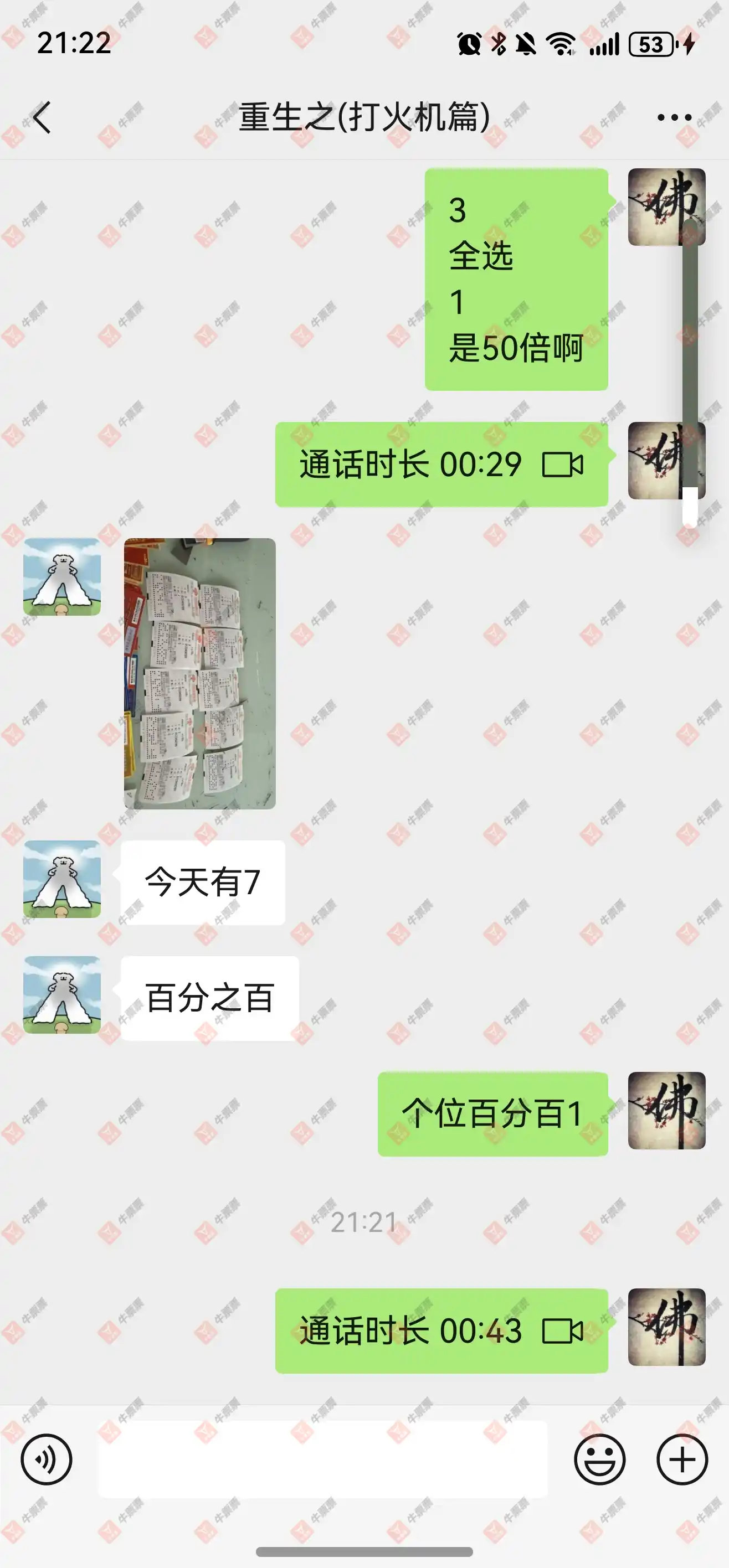The height and width of the screenshot is (1568, 729).
Task: Go back to the chat list
Action: point(42,117)
